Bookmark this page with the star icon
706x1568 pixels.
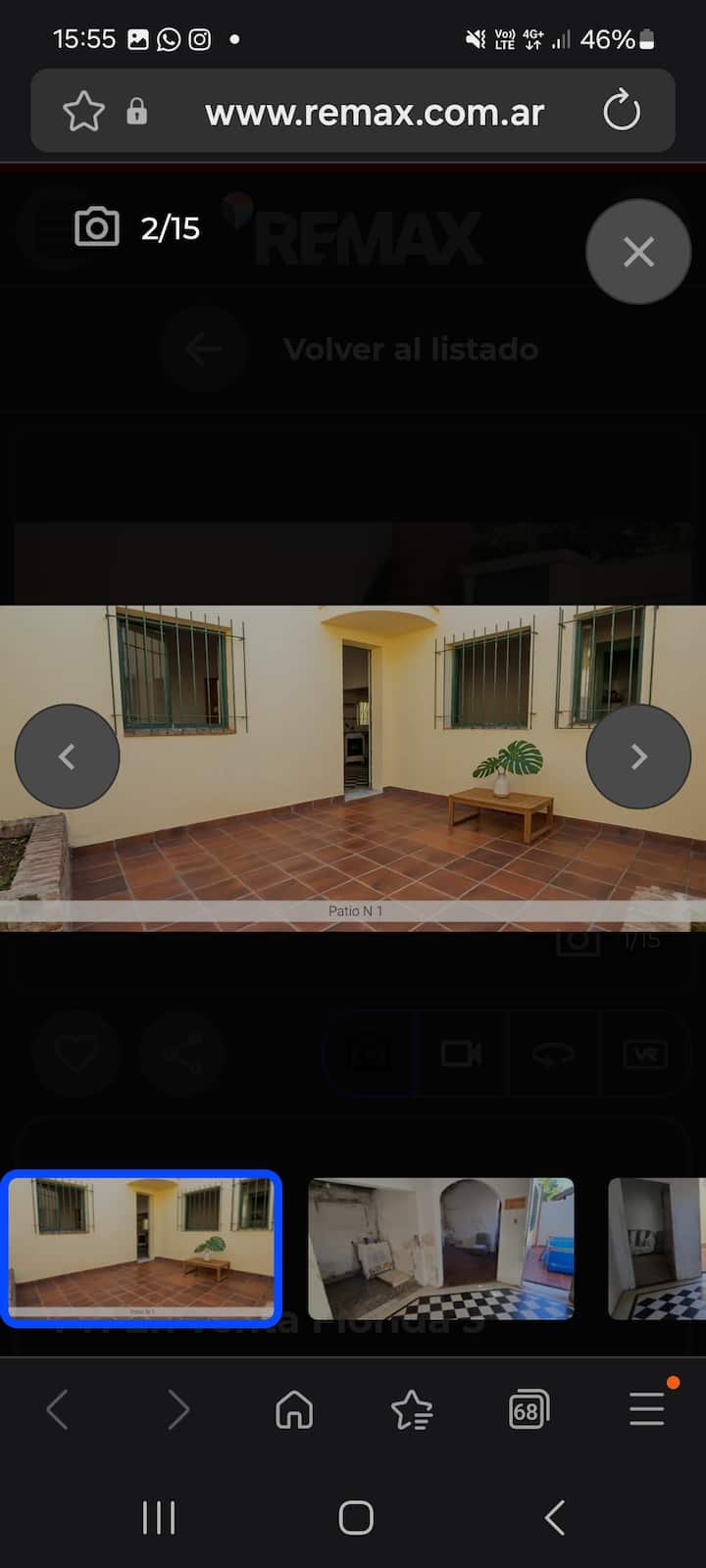click(83, 112)
